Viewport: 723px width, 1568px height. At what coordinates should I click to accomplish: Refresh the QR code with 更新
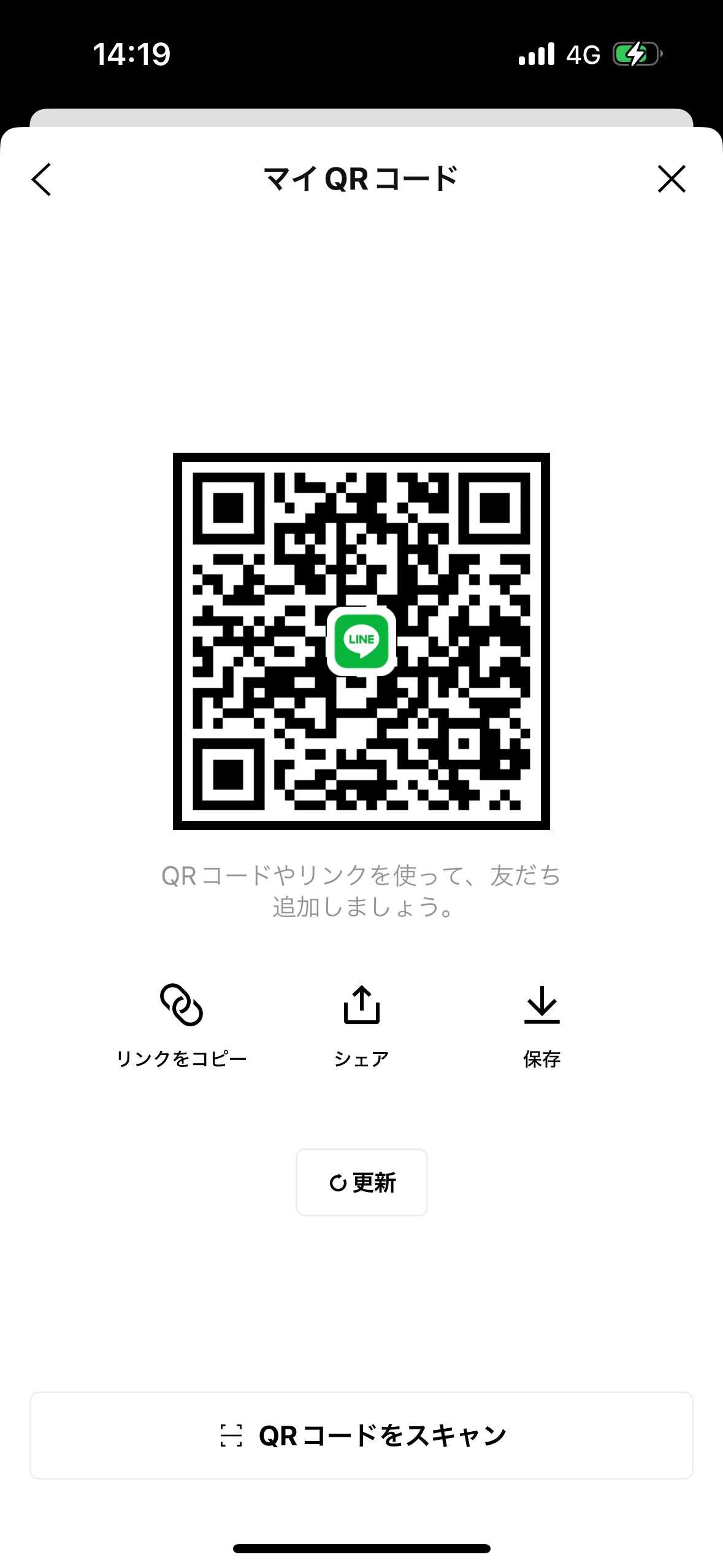[361, 1182]
